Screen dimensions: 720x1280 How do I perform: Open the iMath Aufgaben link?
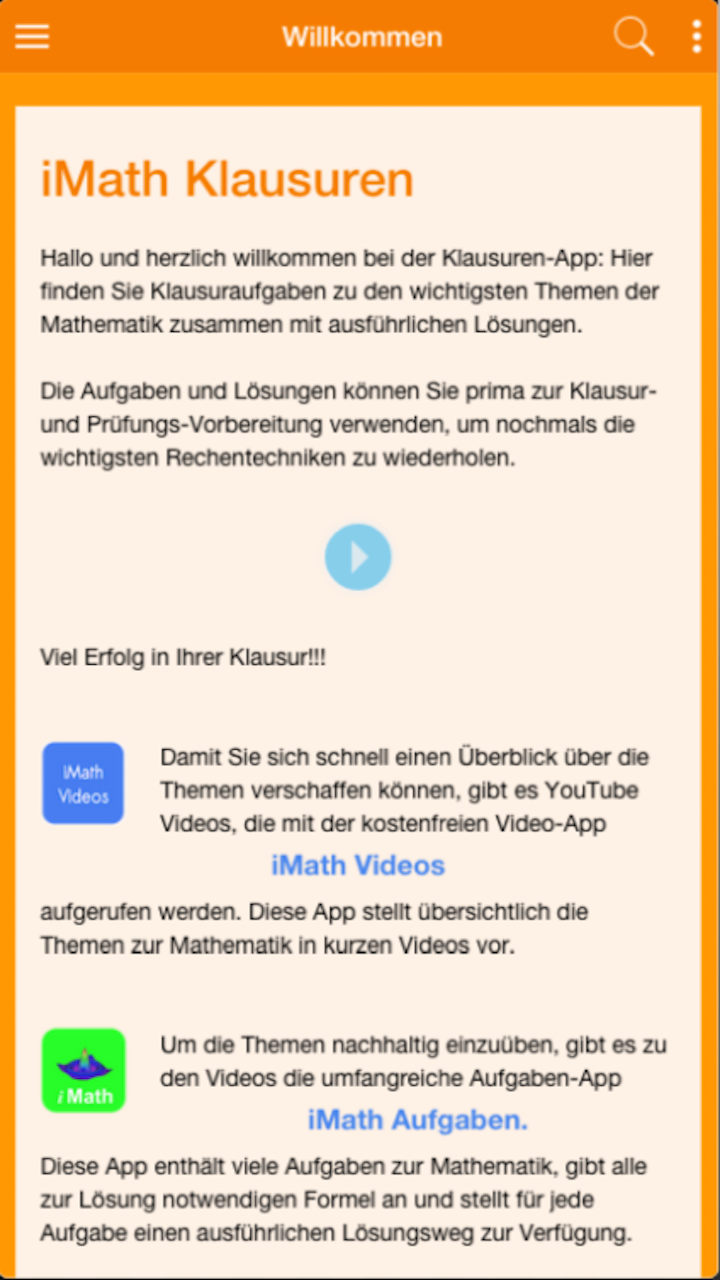click(x=417, y=1120)
